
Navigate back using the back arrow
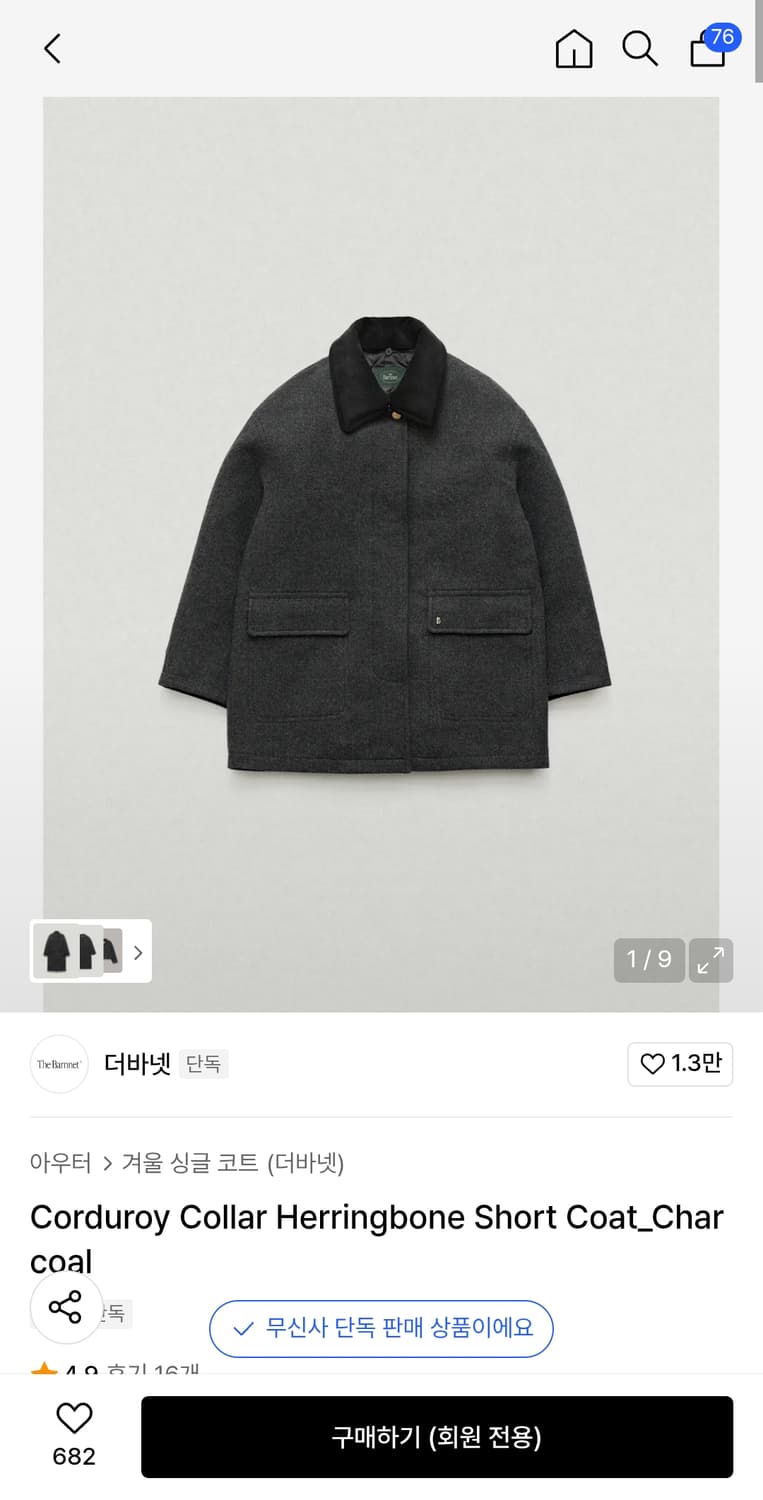click(51, 48)
